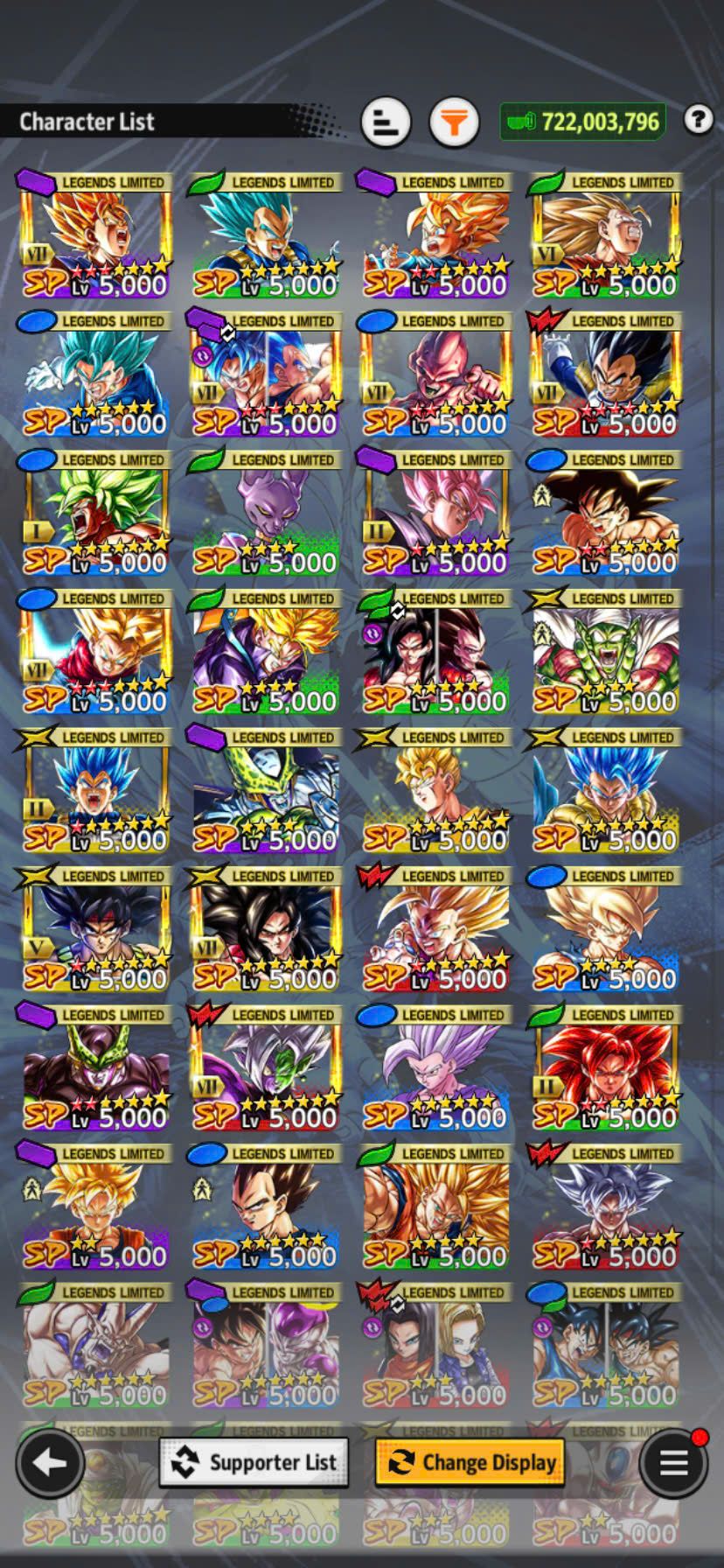The width and height of the screenshot is (724, 1568).
Task: Open the Piccolo character card
Action: coord(605,651)
